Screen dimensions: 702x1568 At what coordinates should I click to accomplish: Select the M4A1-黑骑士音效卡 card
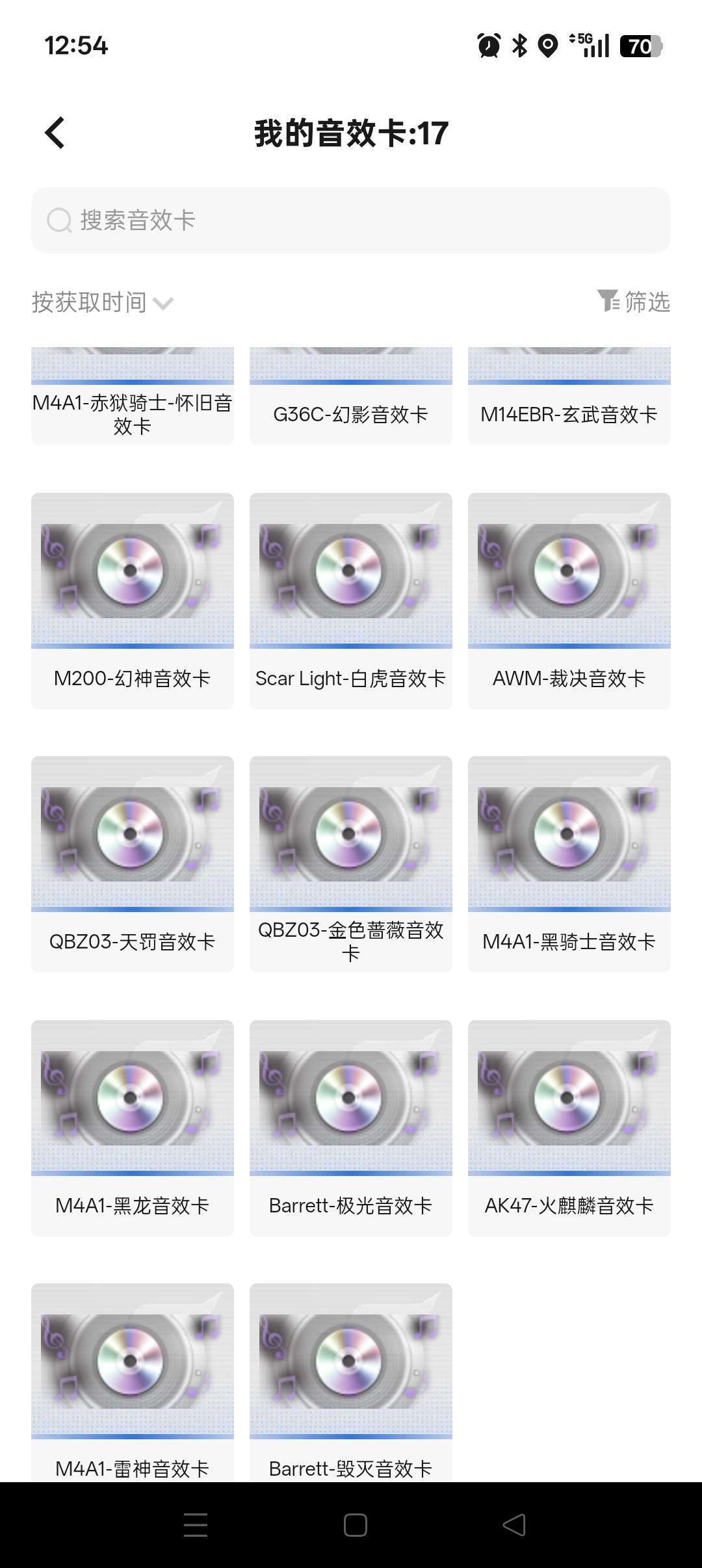tap(569, 865)
